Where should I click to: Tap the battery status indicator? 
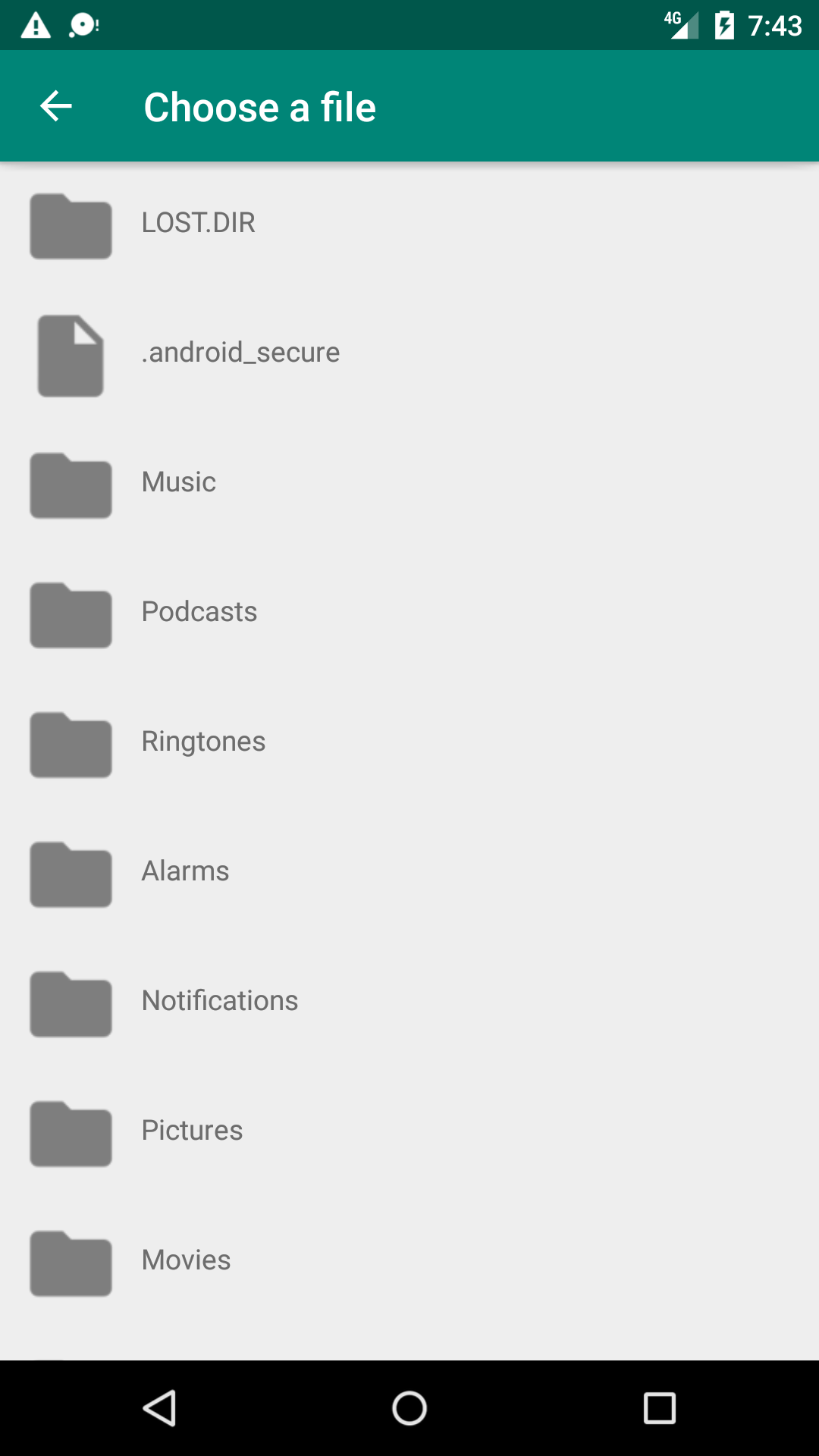tap(724, 24)
